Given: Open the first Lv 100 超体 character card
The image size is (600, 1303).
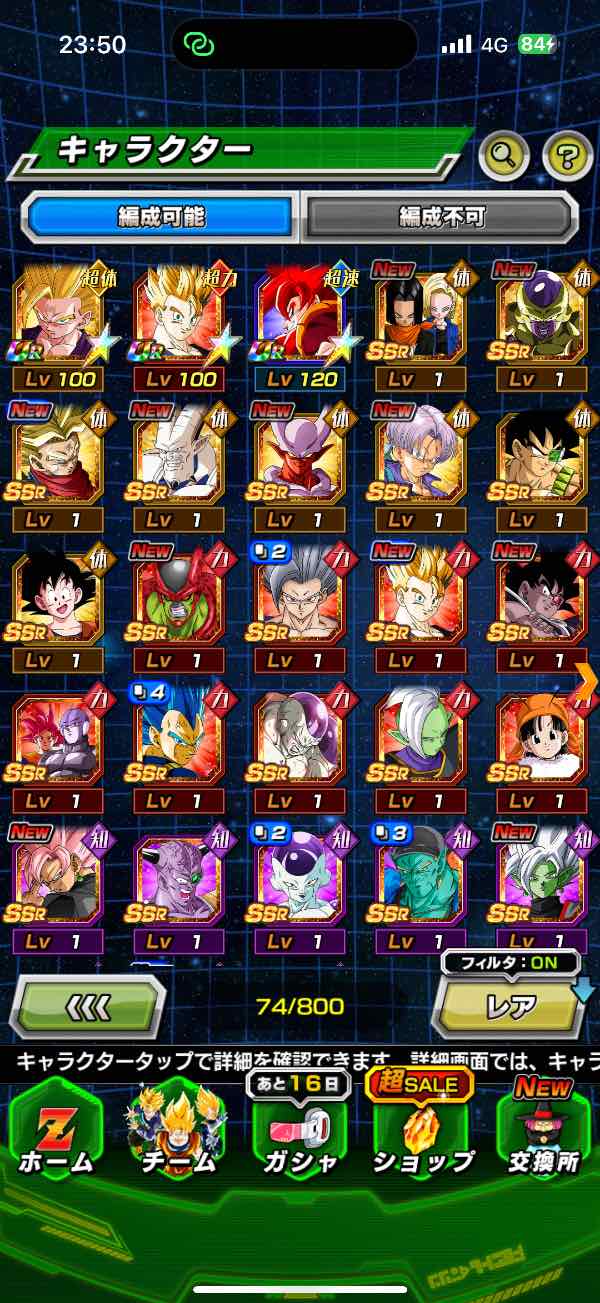Looking at the screenshot, I should [x=57, y=325].
